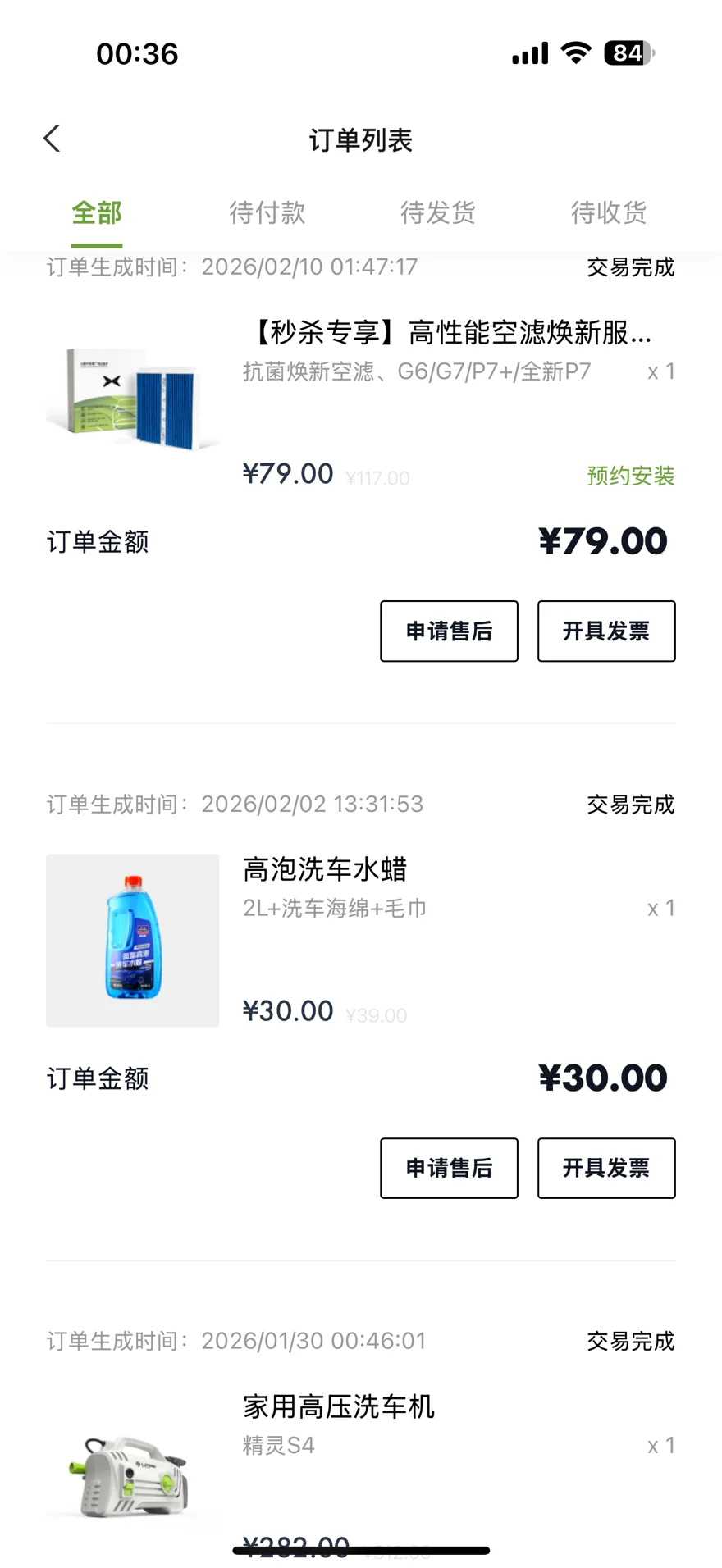Go back from the order list
This screenshot has width=722, height=1568.
click(x=53, y=139)
